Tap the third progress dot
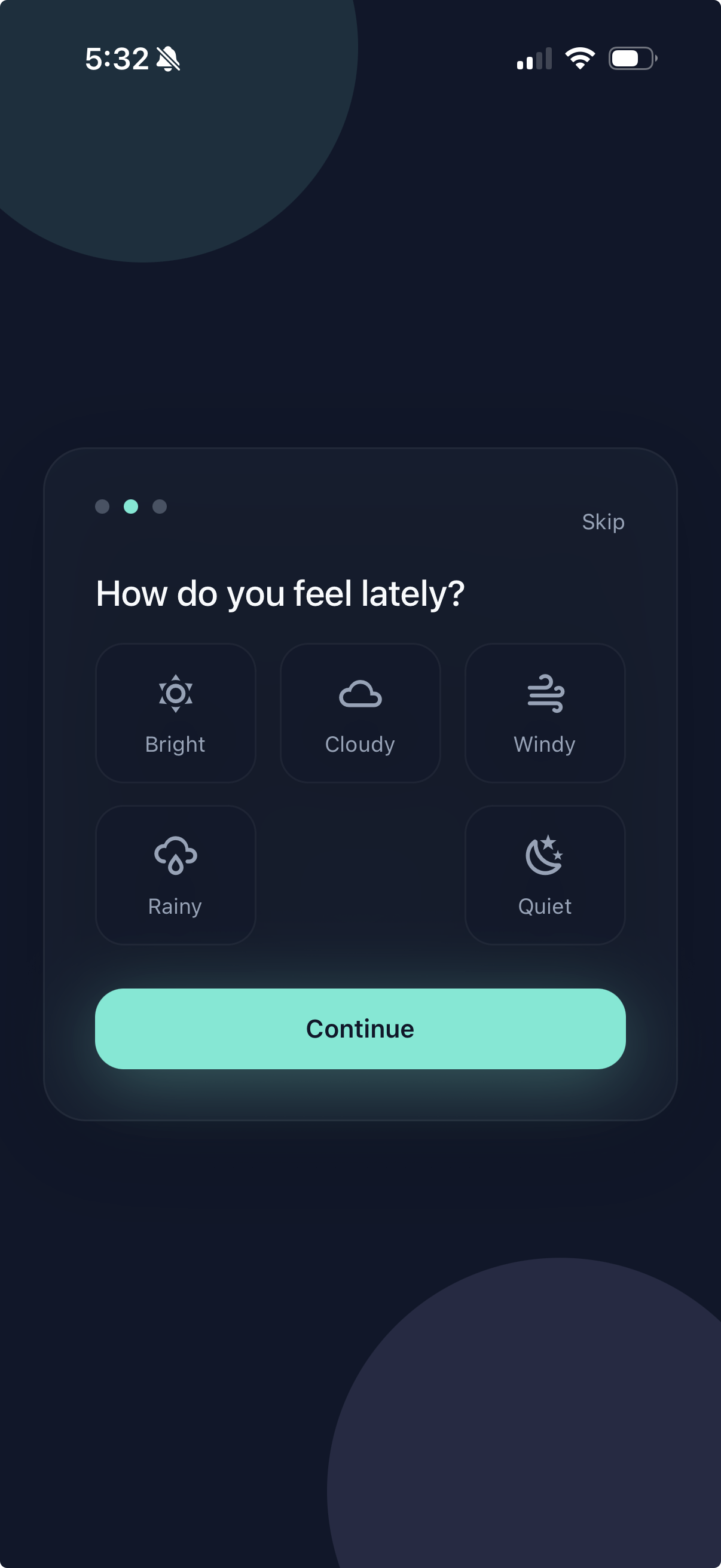Image resolution: width=721 pixels, height=1568 pixels. click(x=159, y=506)
